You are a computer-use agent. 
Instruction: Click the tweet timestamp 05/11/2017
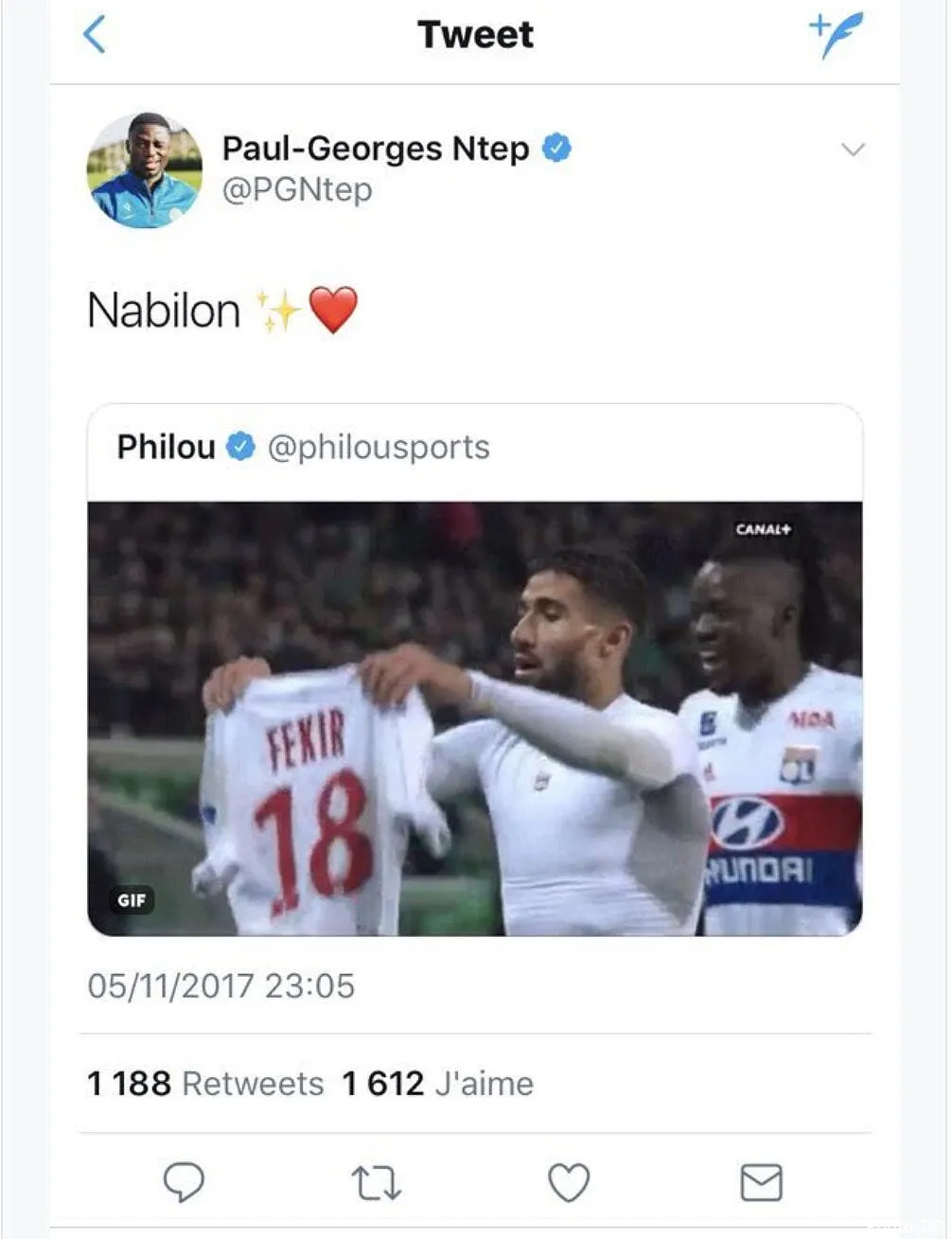pos(220,987)
